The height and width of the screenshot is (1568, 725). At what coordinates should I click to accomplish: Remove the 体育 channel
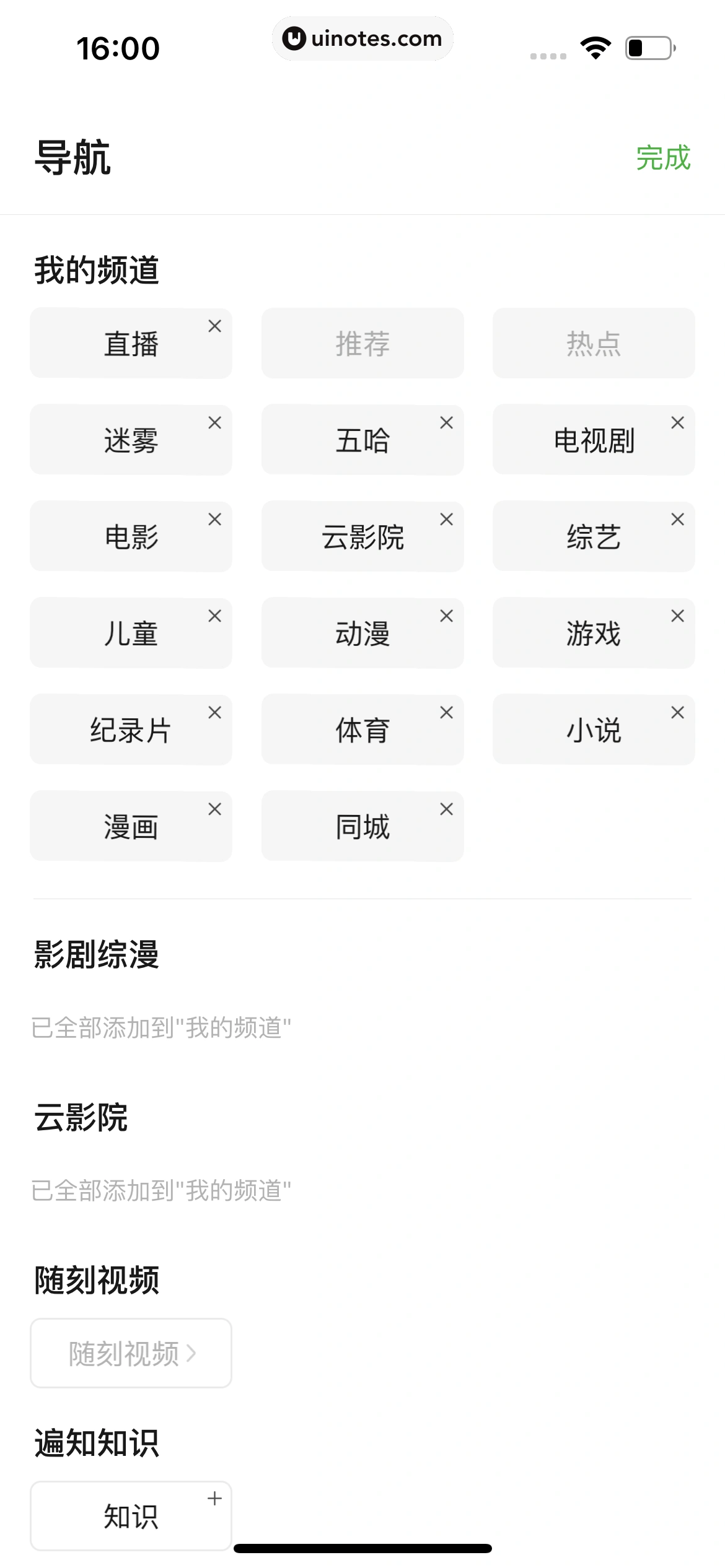pos(447,713)
